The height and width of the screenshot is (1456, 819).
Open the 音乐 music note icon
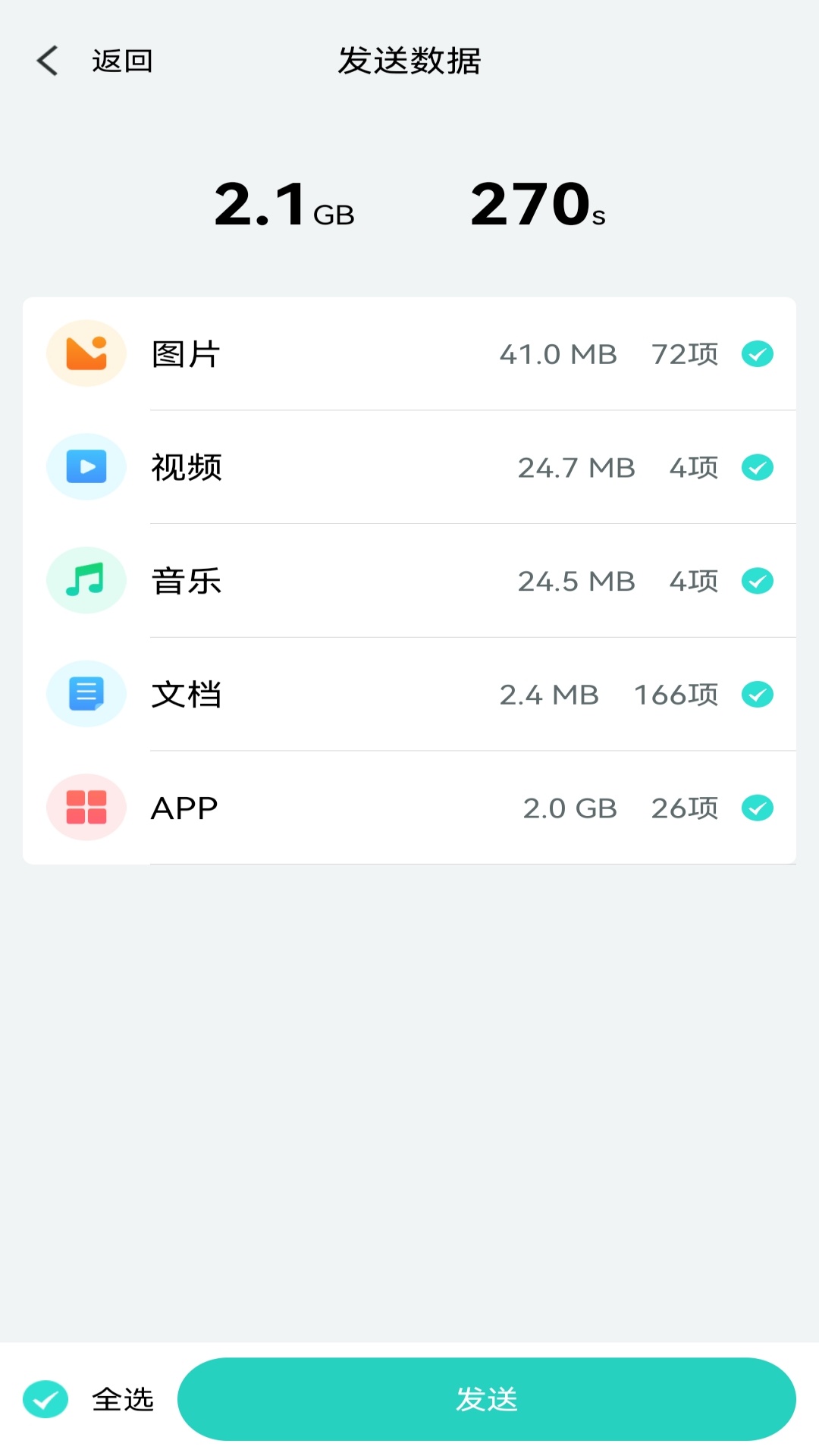[x=86, y=580]
